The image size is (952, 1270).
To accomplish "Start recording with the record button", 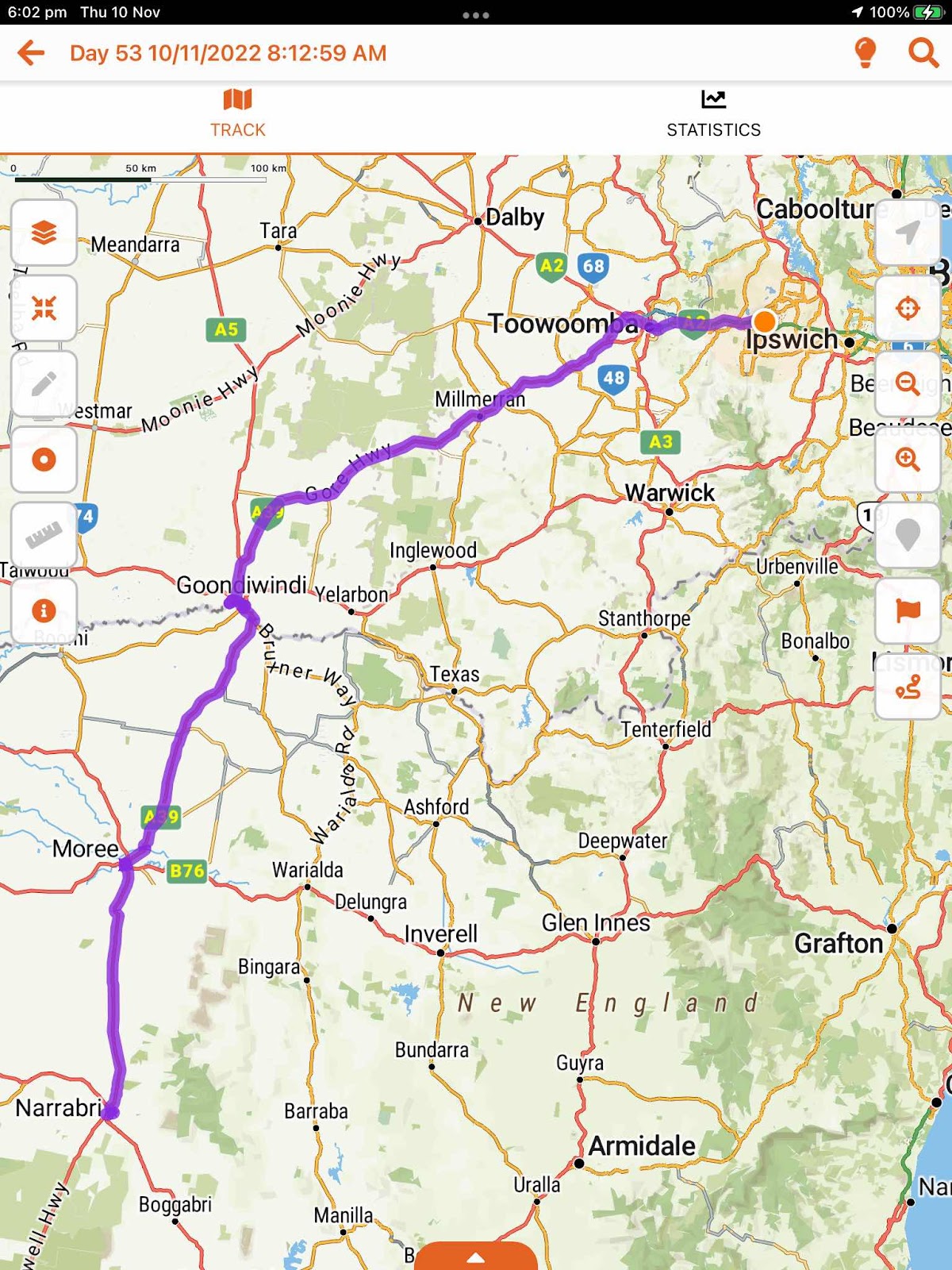I will pos(44,460).
